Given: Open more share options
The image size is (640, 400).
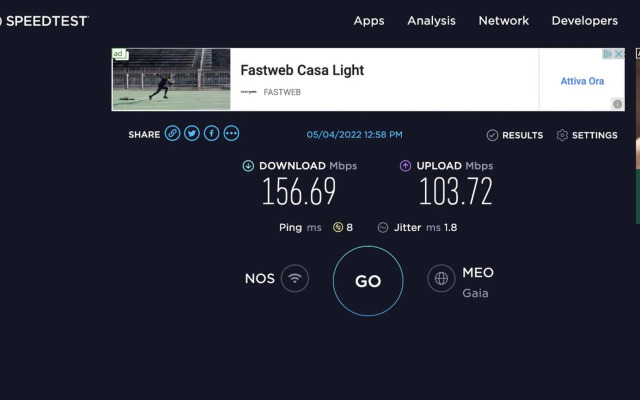Looking at the screenshot, I should click(x=231, y=134).
